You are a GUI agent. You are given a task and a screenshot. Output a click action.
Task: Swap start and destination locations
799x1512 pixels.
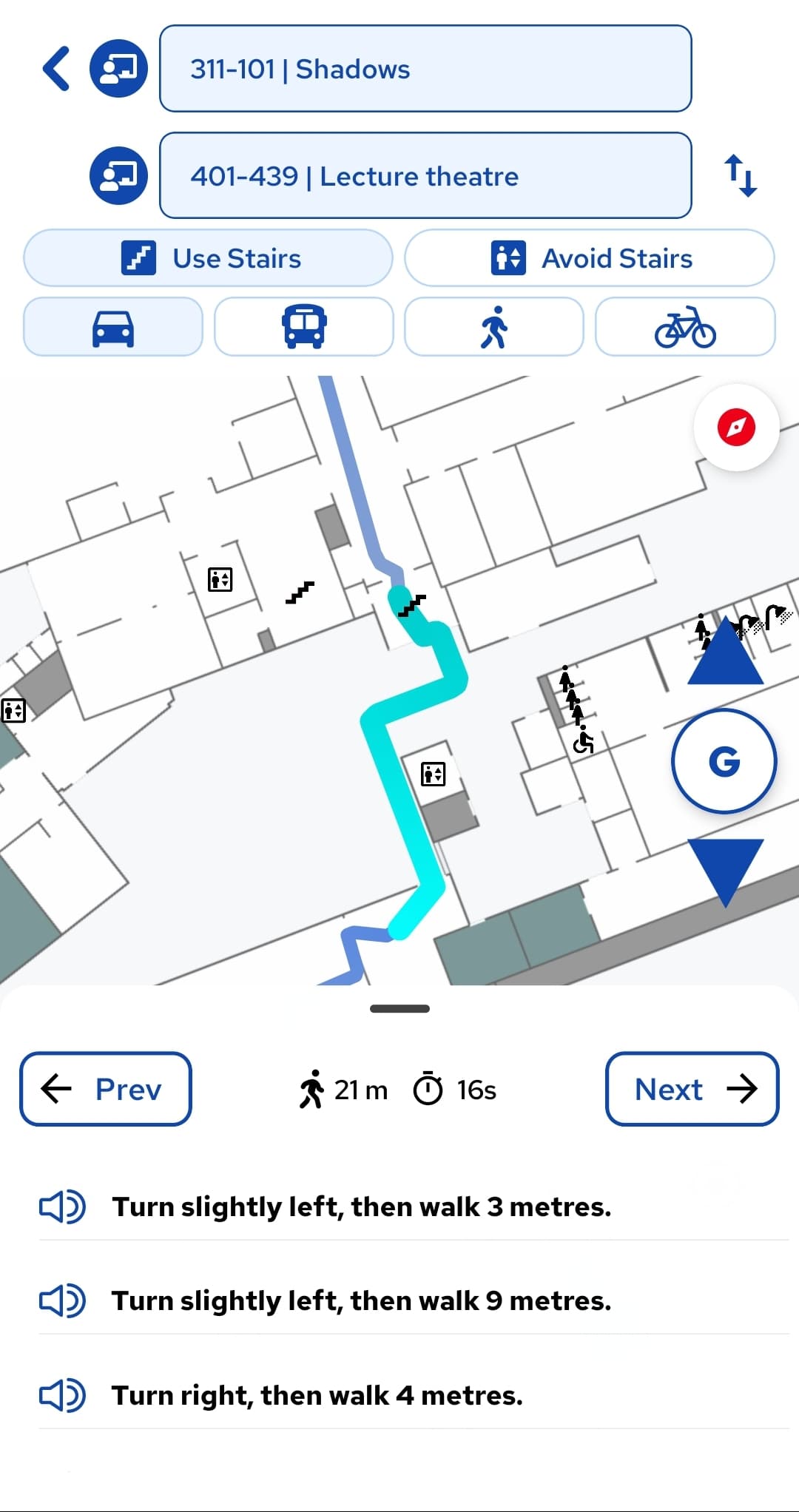pyautogui.click(x=740, y=176)
